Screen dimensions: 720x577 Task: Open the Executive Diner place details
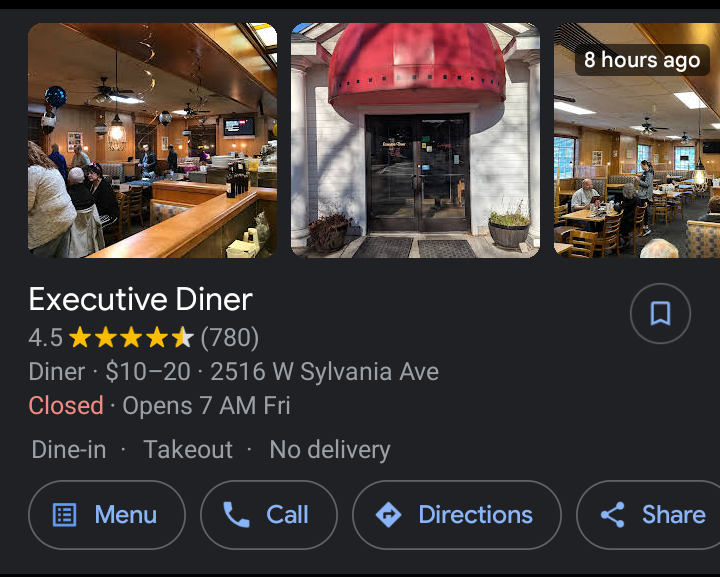point(140,299)
